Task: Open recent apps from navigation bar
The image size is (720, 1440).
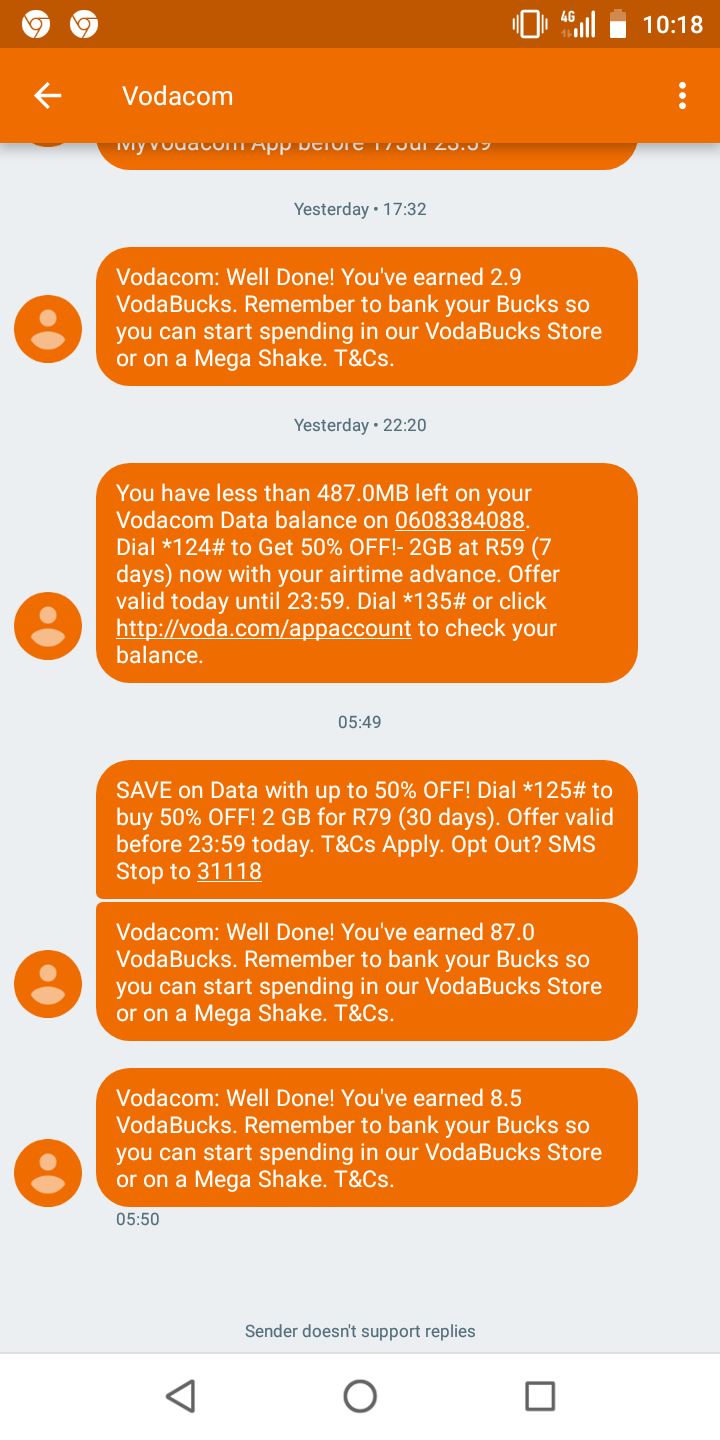Action: pyautogui.click(x=540, y=1396)
